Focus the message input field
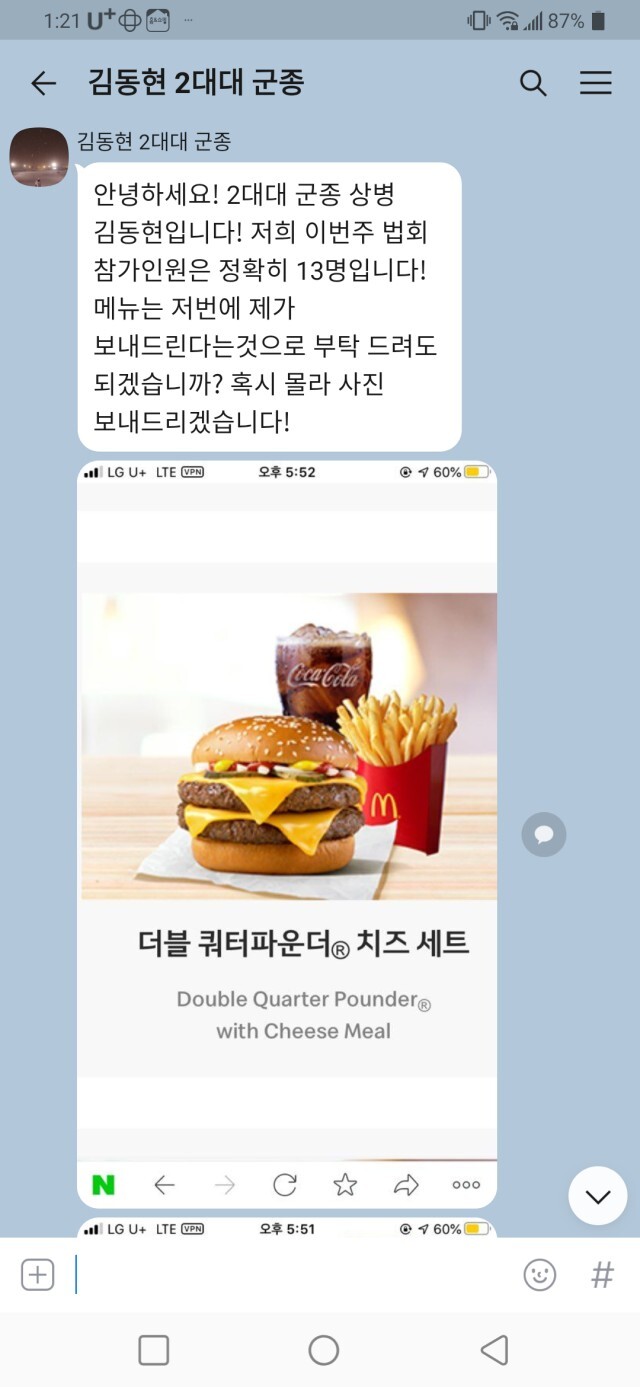640x1387 pixels. point(290,1275)
